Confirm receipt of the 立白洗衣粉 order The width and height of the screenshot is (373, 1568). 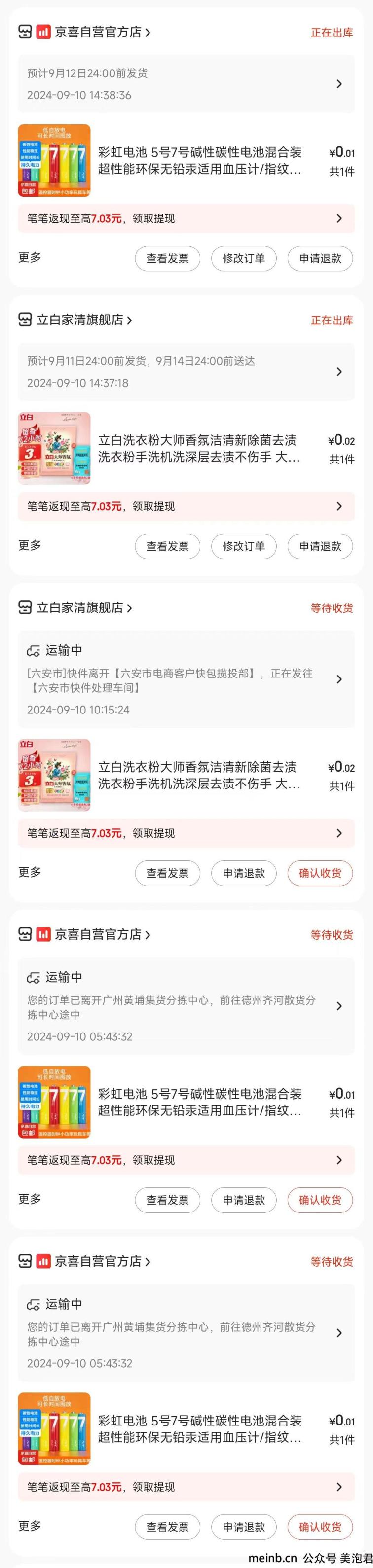click(x=320, y=873)
